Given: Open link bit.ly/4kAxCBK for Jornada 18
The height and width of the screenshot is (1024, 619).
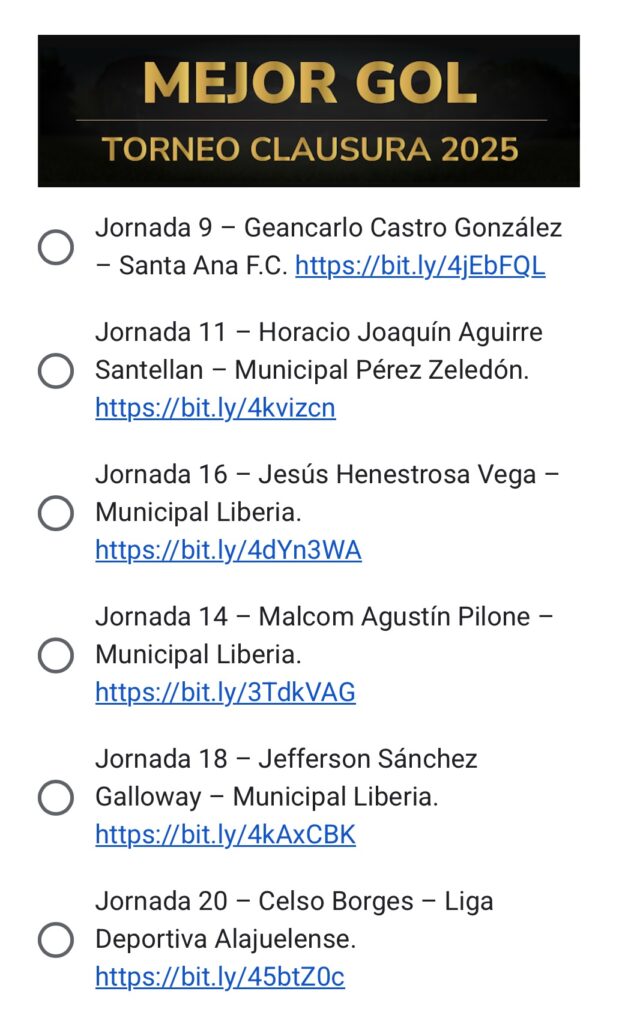Looking at the screenshot, I should click(225, 835).
